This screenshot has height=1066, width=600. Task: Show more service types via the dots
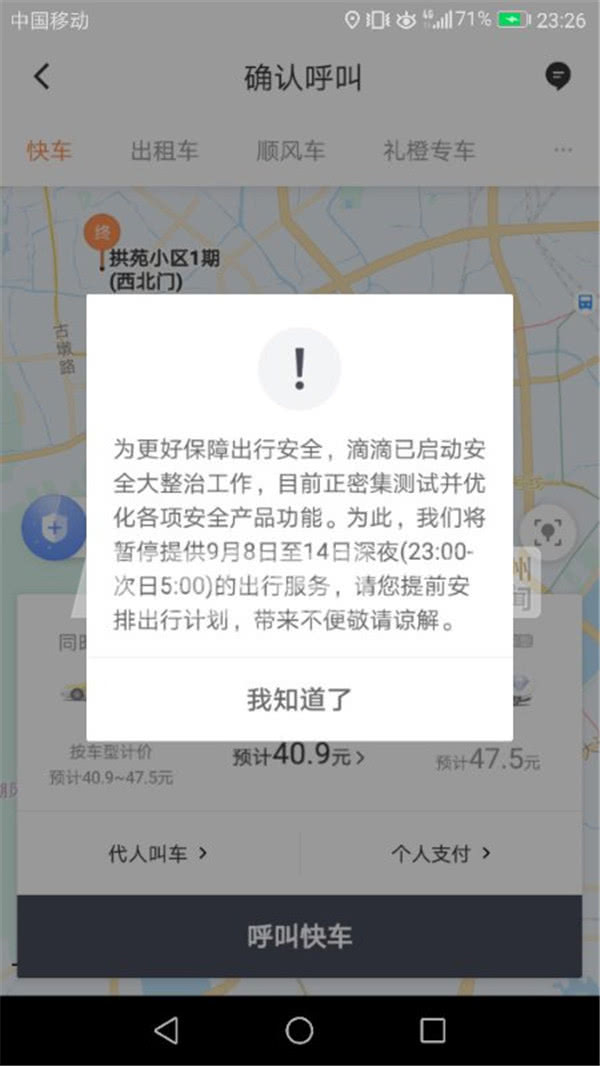click(563, 151)
